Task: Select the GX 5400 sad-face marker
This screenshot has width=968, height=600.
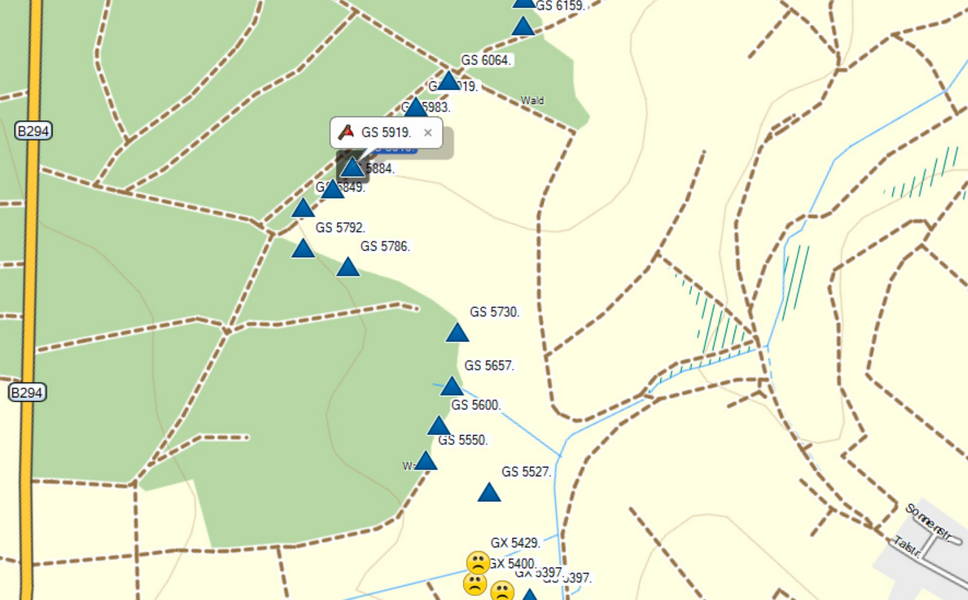Action: click(x=475, y=583)
